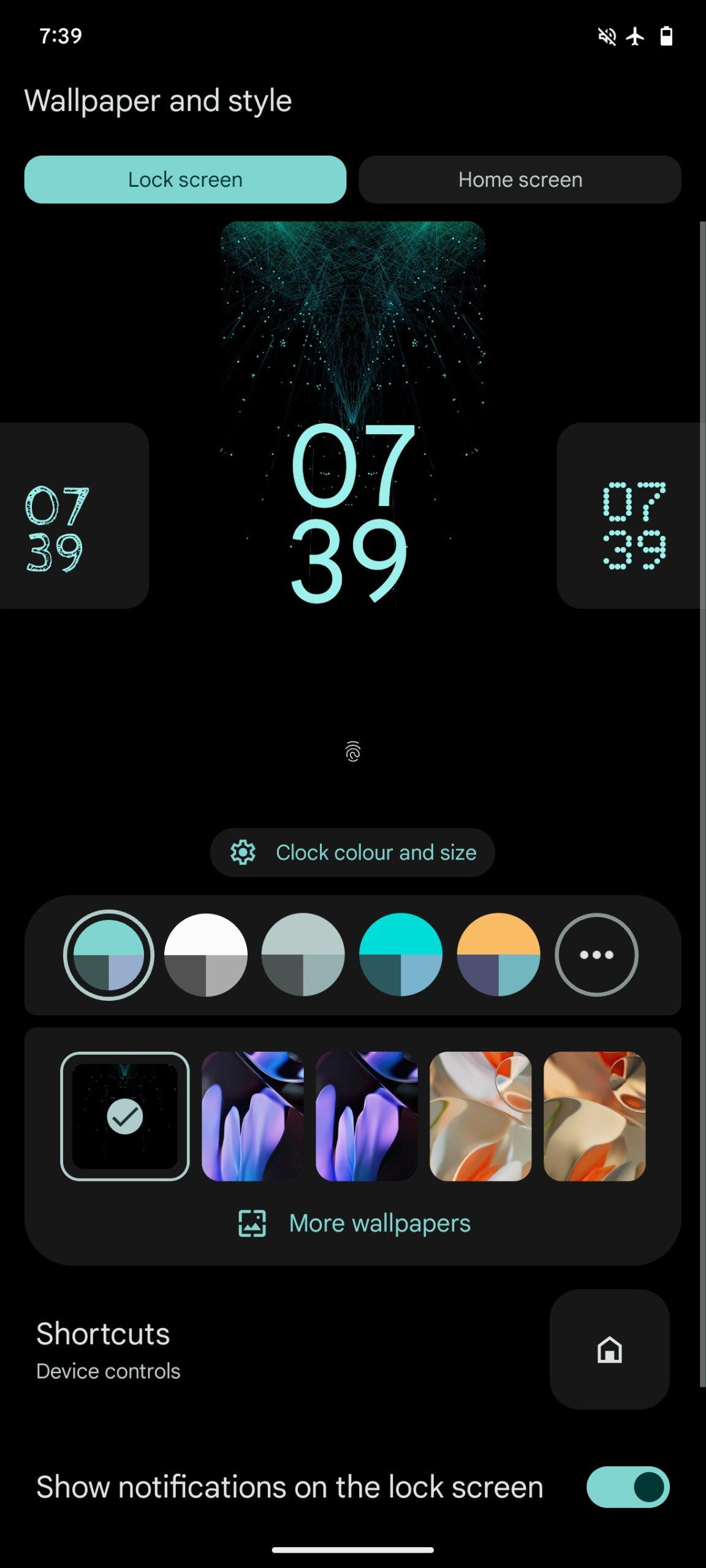706x1568 pixels.
Task: Select the orange and teal colour palette
Action: (x=498, y=955)
